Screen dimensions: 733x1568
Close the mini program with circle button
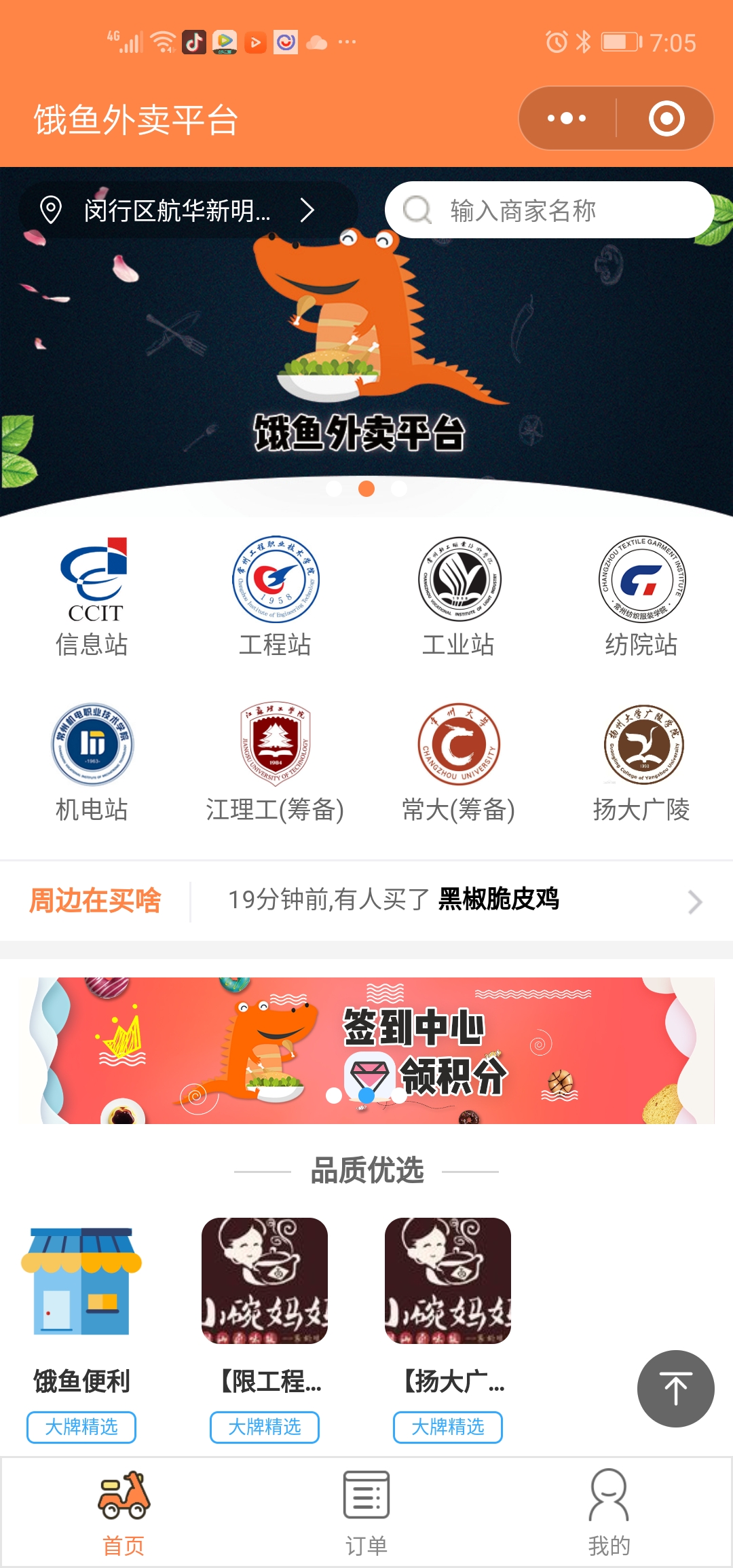point(666,119)
